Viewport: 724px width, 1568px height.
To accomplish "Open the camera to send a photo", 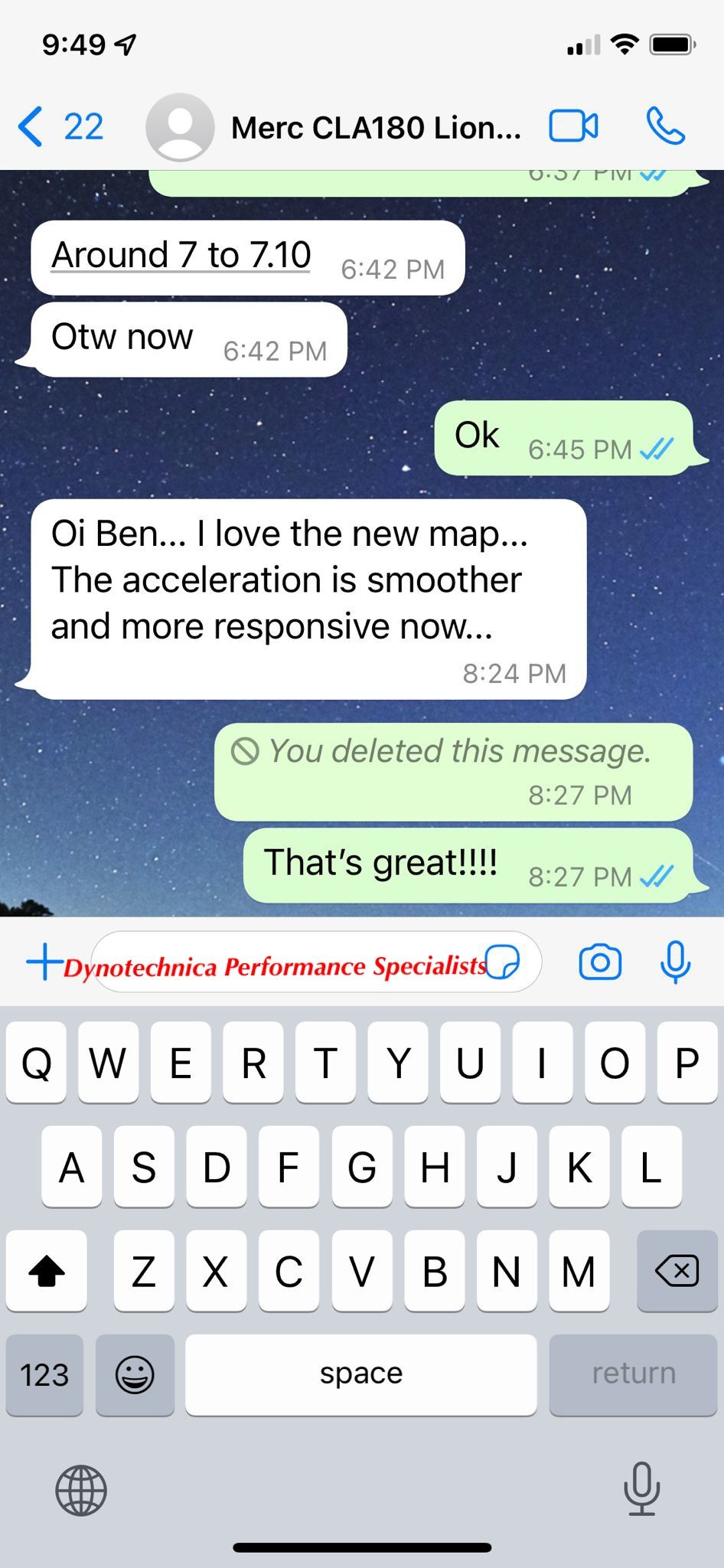I will [600, 962].
